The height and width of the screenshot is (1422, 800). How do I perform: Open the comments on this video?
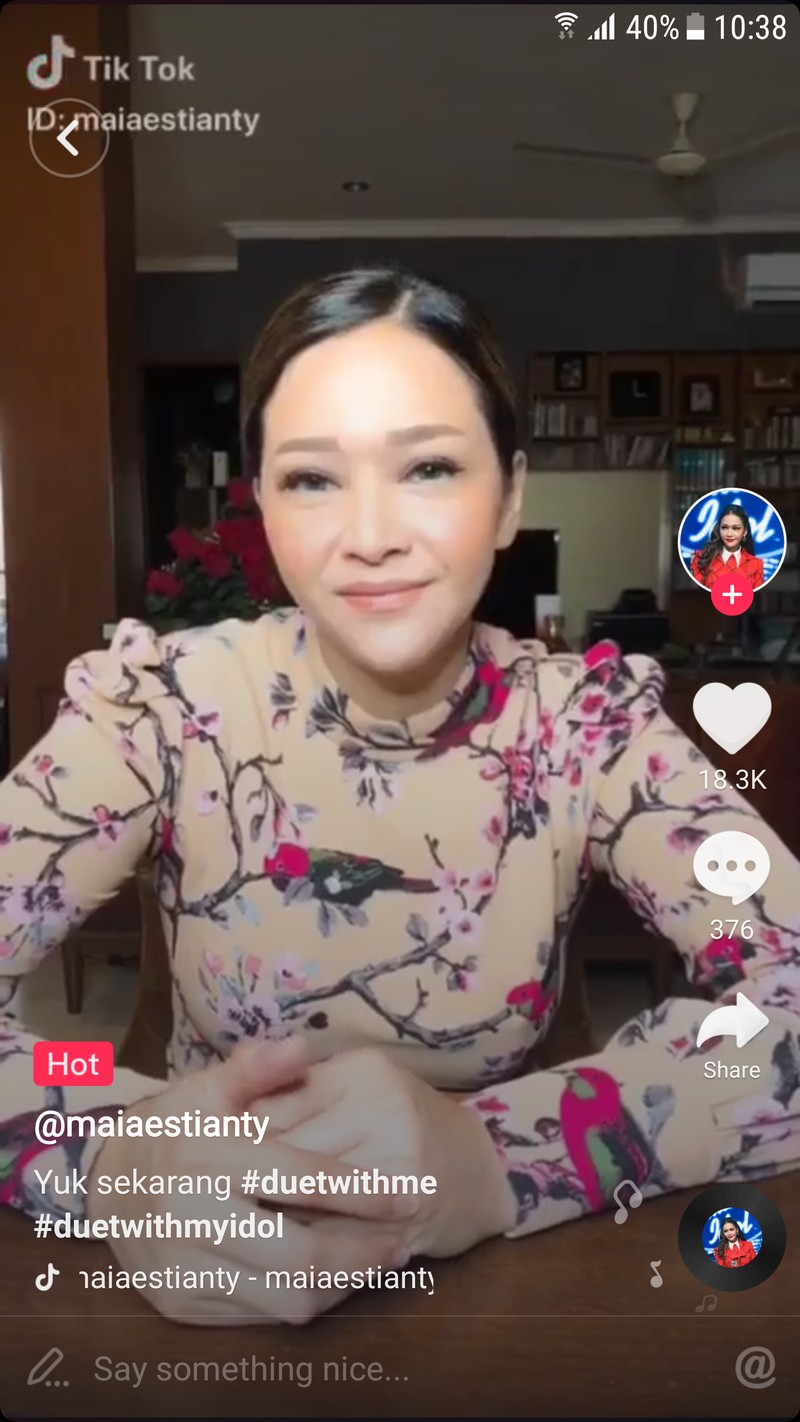(x=732, y=866)
